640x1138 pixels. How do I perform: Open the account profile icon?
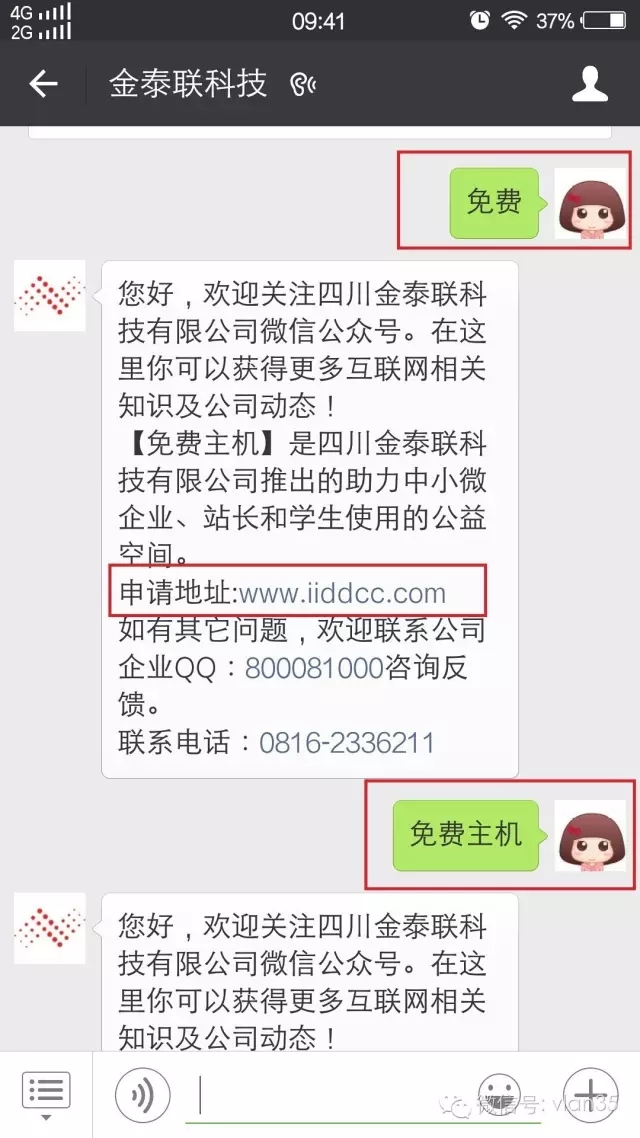coord(590,84)
